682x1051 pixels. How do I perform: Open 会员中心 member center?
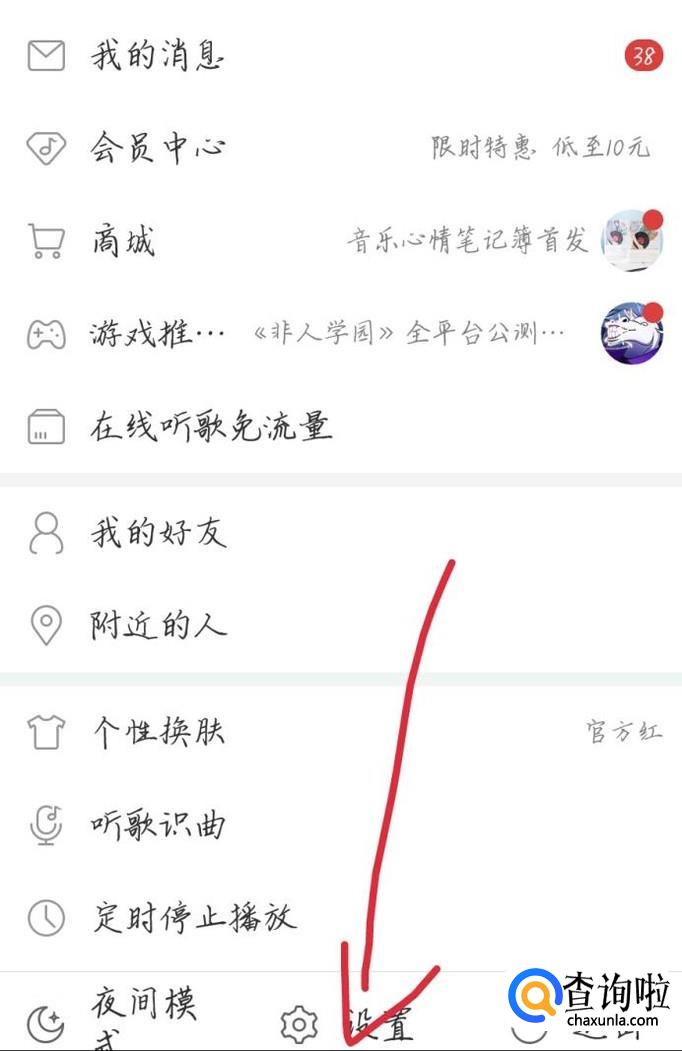(x=158, y=149)
